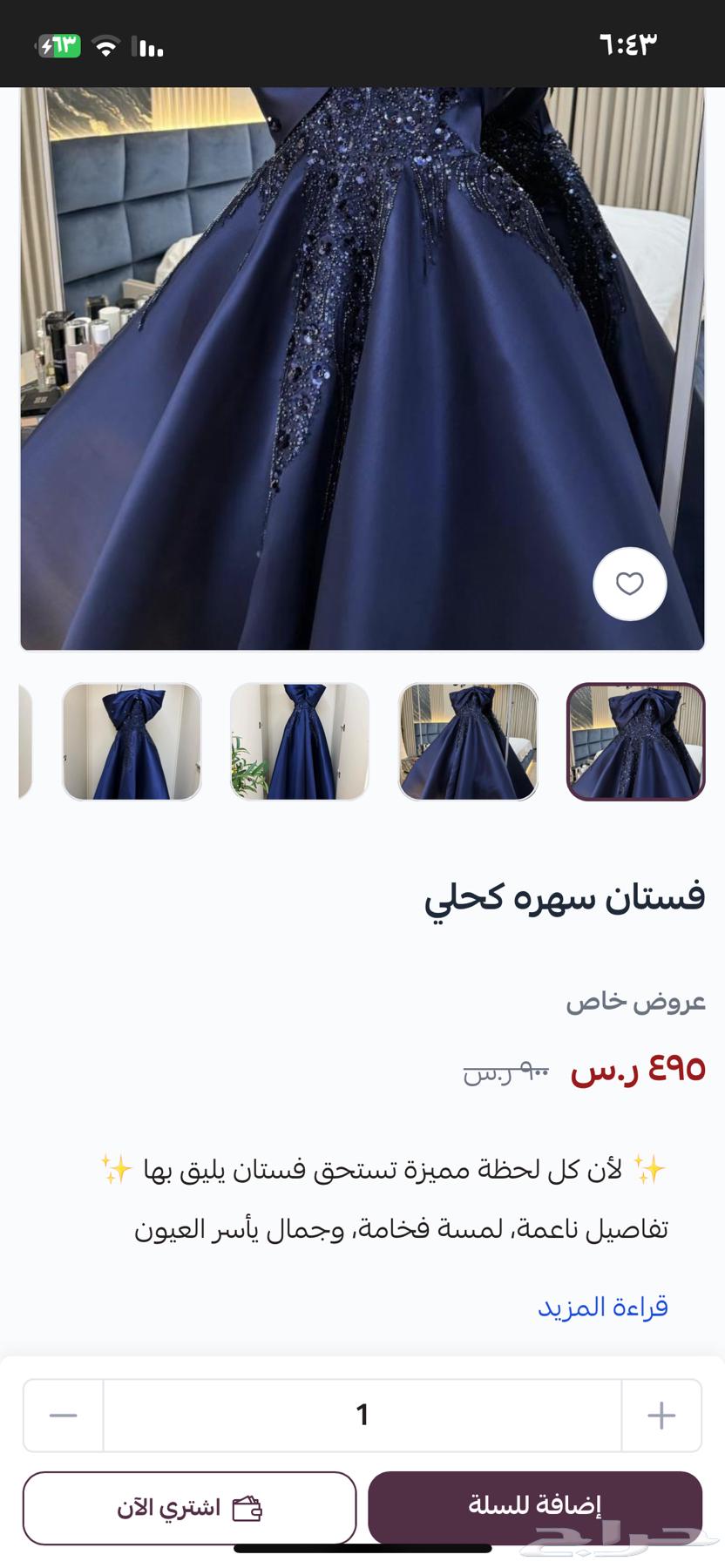Tap the quantity field showing 1
The height and width of the screenshot is (1568, 725).
[x=362, y=1416]
